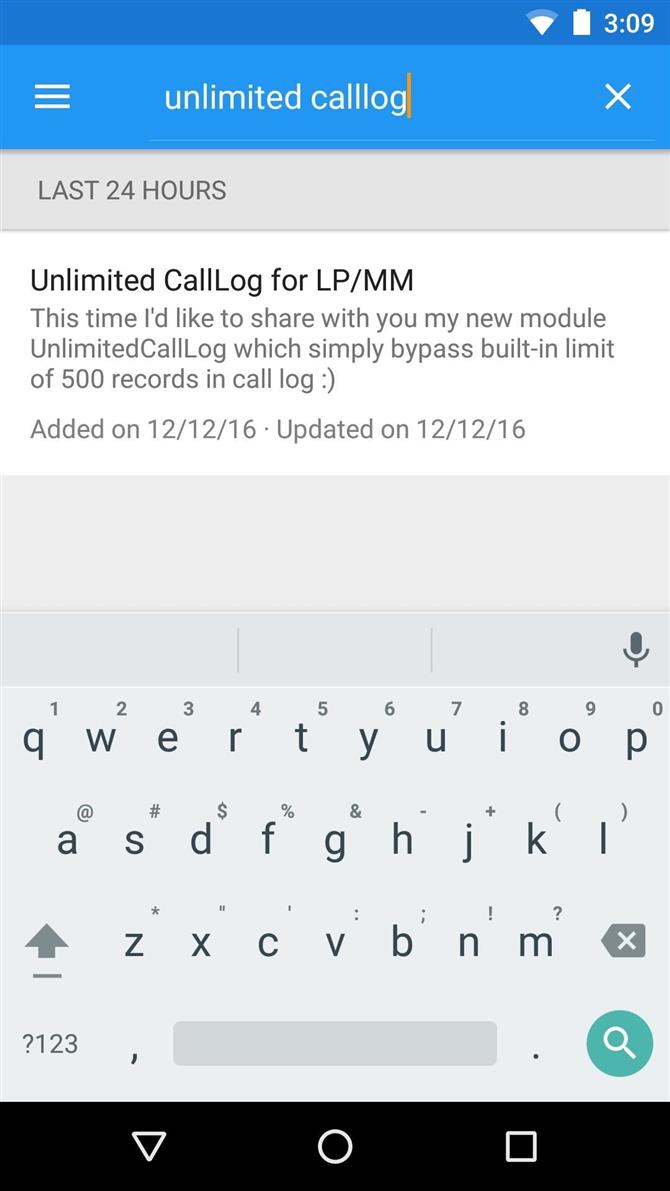Start voice input with the microphone
670x1191 pixels.
[636, 649]
